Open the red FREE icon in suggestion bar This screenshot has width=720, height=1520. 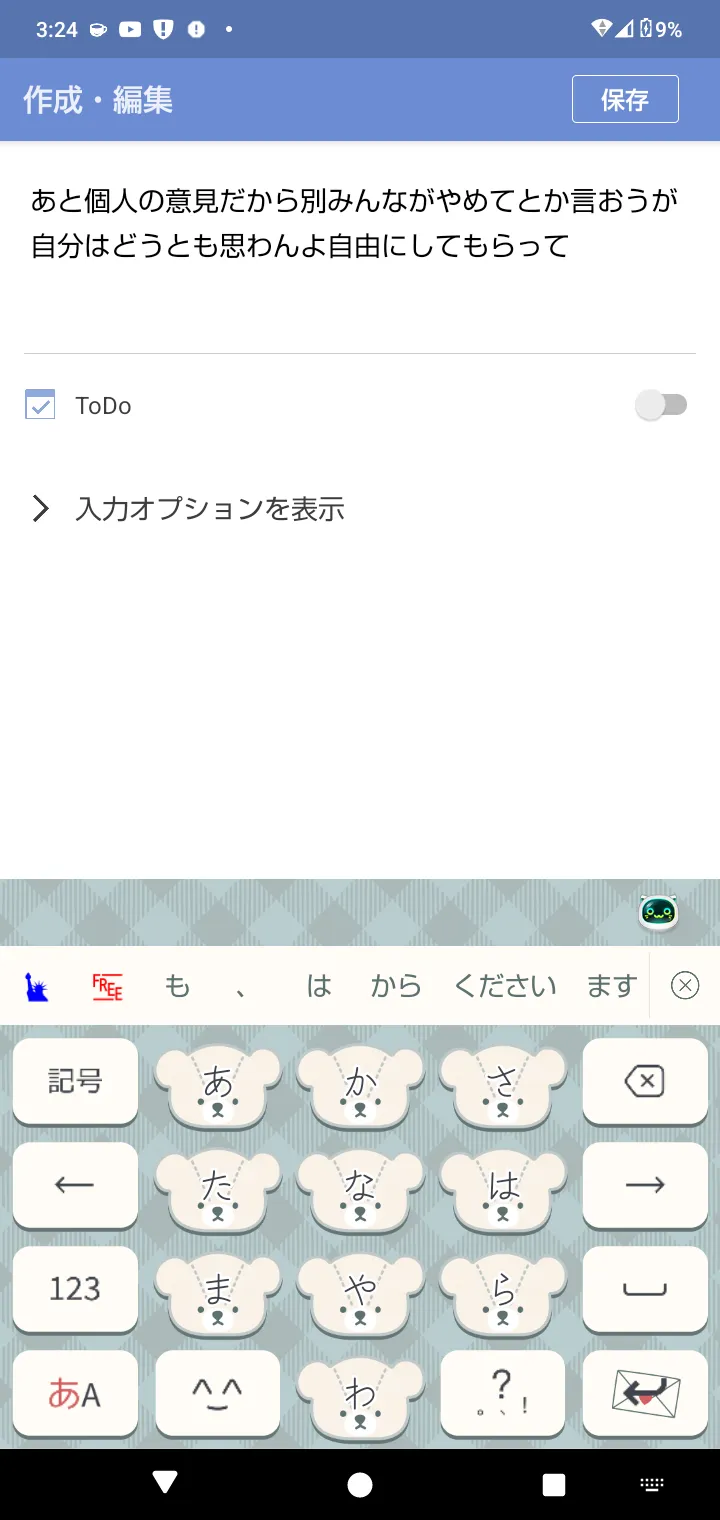click(x=107, y=987)
